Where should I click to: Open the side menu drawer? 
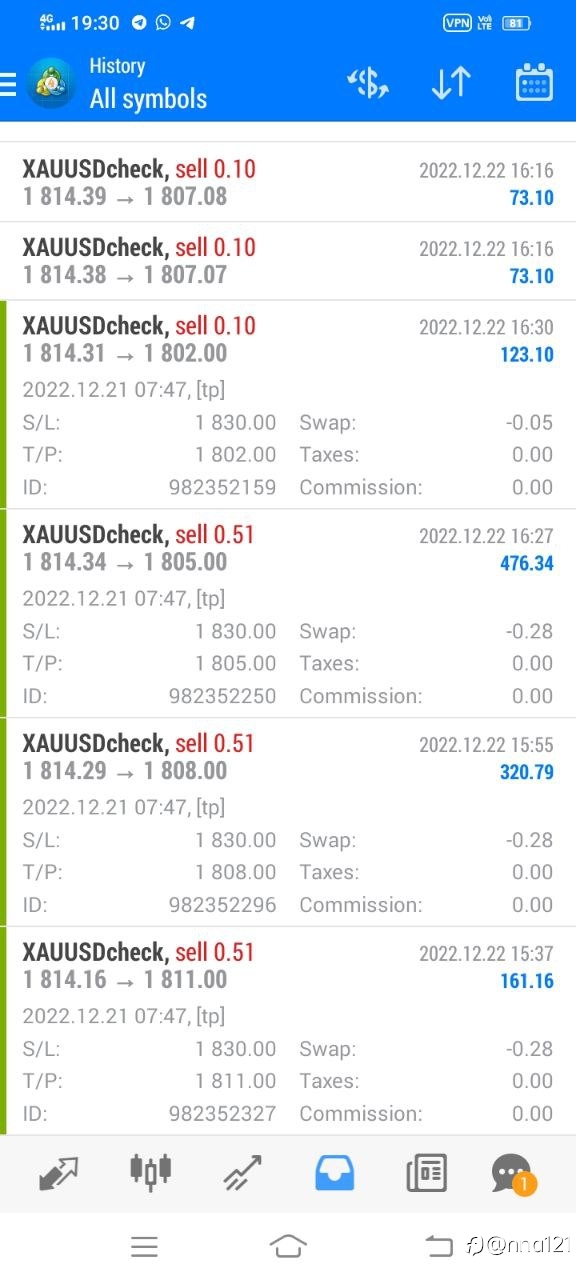[x=8, y=84]
